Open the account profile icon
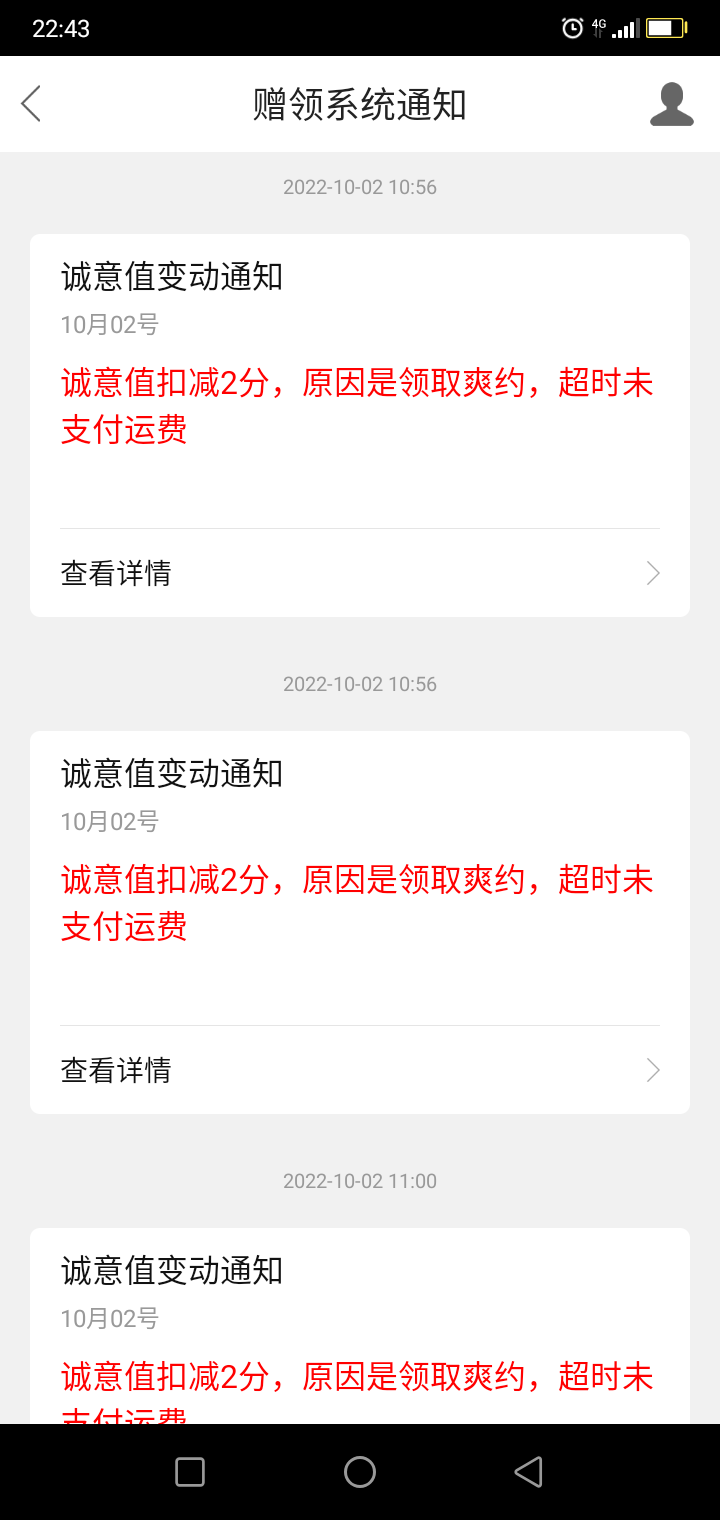This screenshot has height=1520, width=720. tap(671, 104)
